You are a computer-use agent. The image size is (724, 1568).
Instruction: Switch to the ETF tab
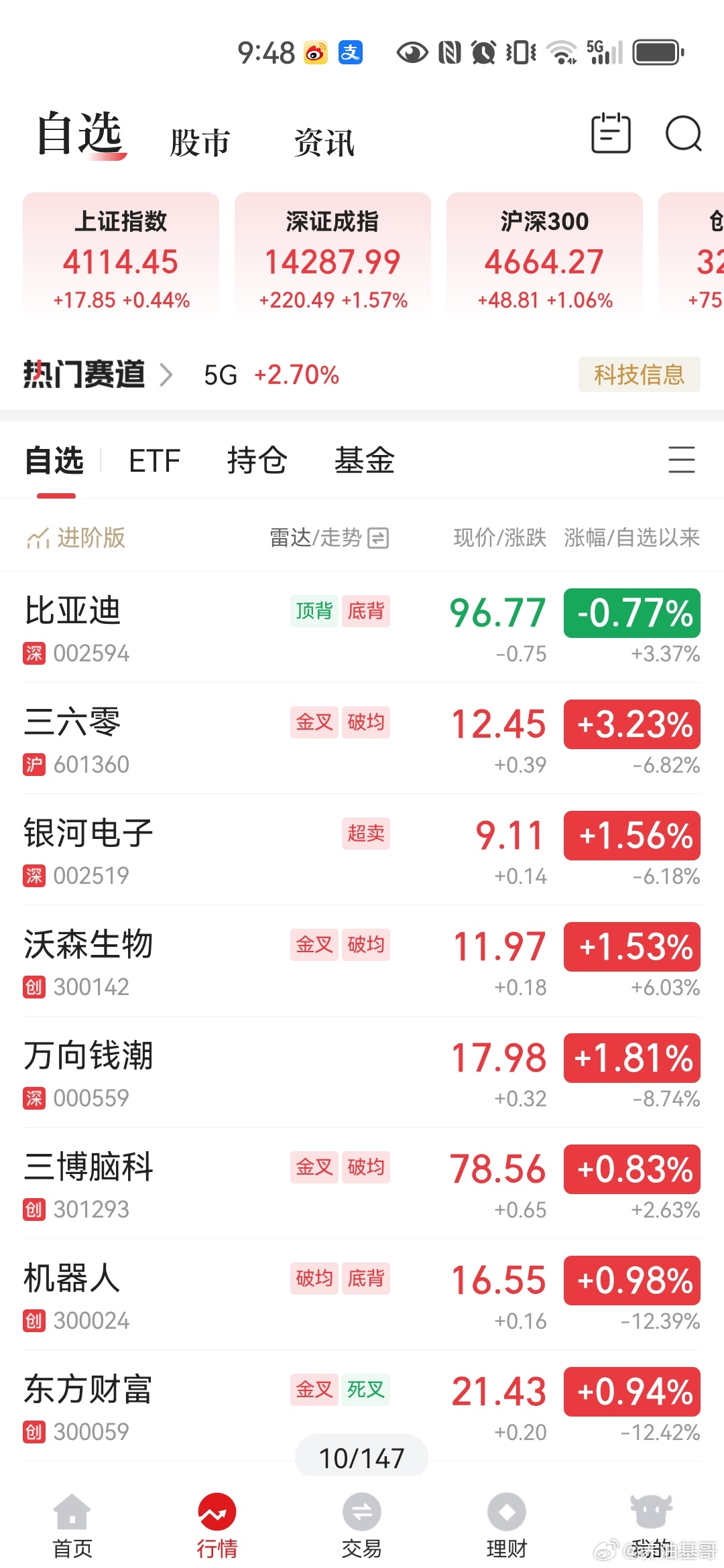155,460
